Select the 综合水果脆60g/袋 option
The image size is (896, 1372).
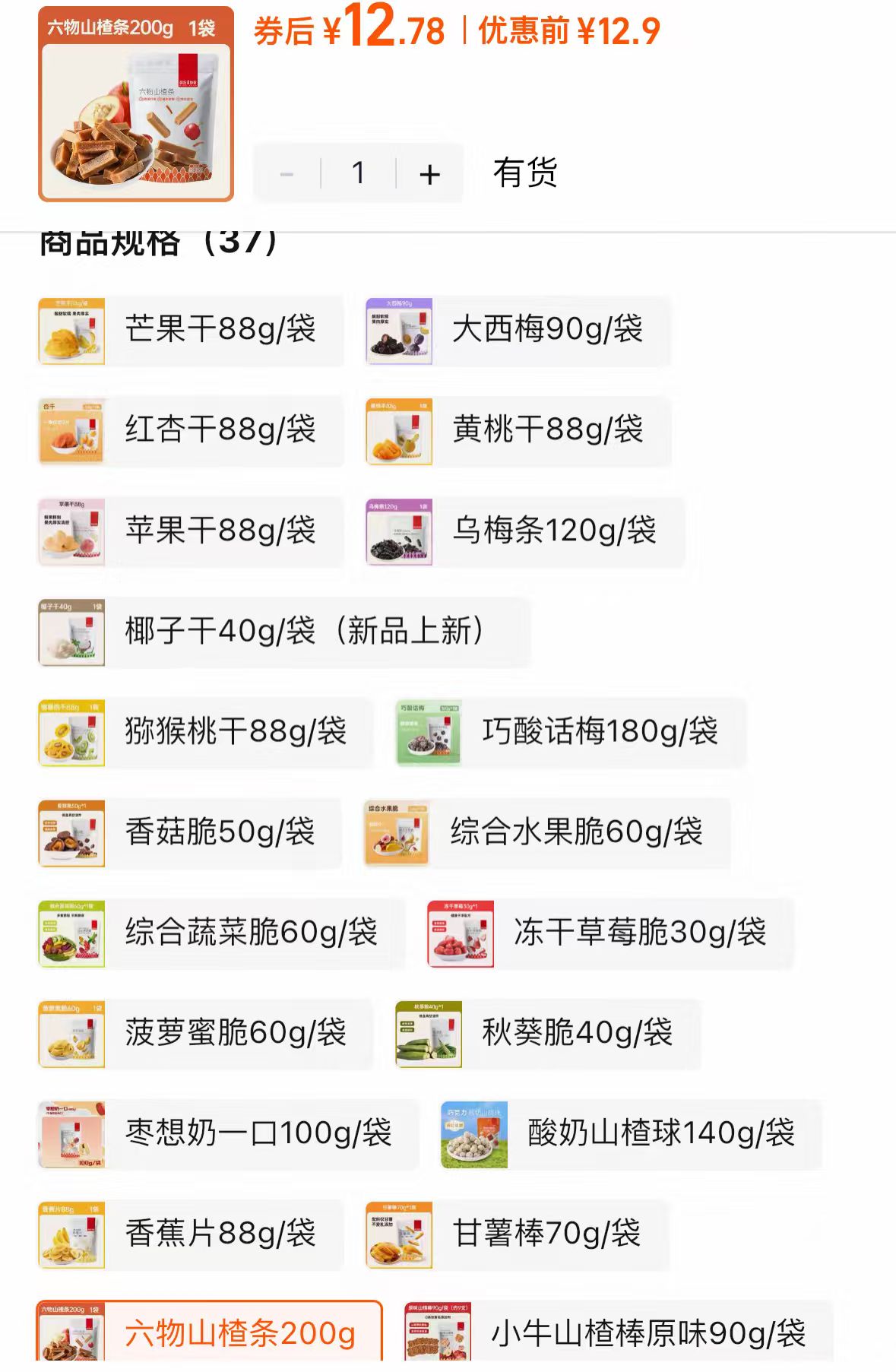(x=578, y=832)
